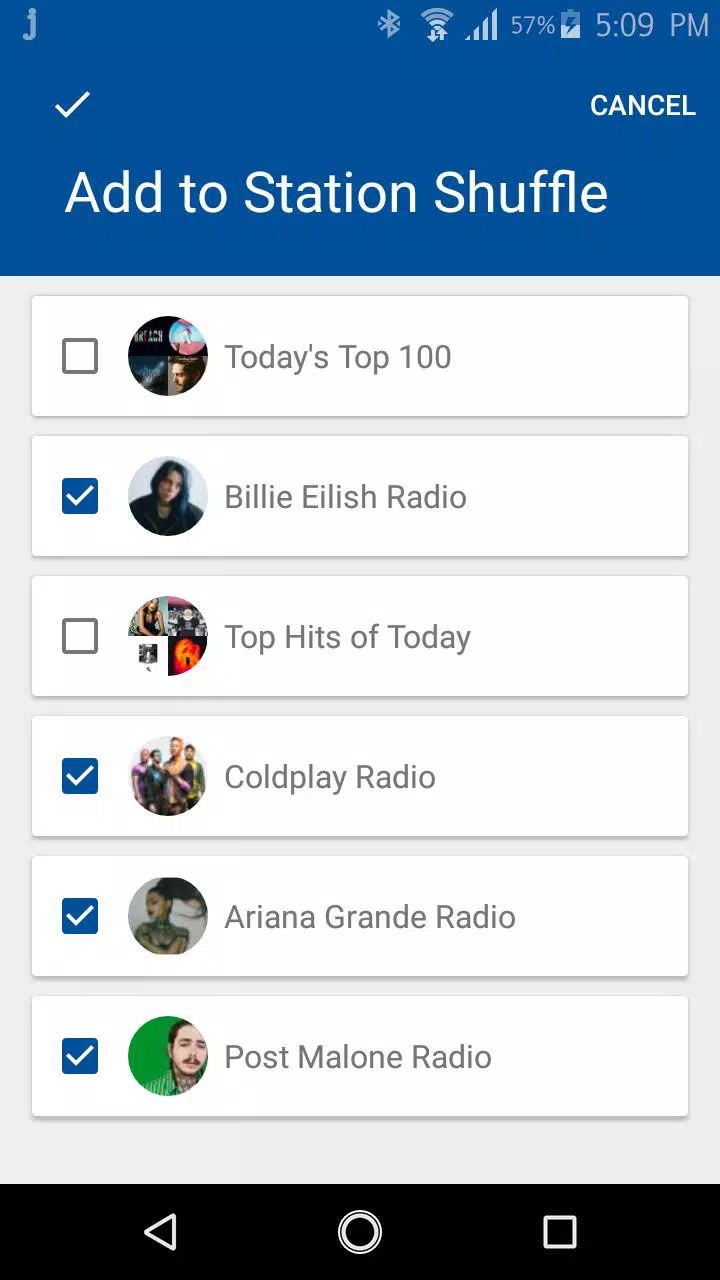The width and height of the screenshot is (720, 1280).
Task: Confirm selection with the checkmark icon
Action: click(72, 105)
